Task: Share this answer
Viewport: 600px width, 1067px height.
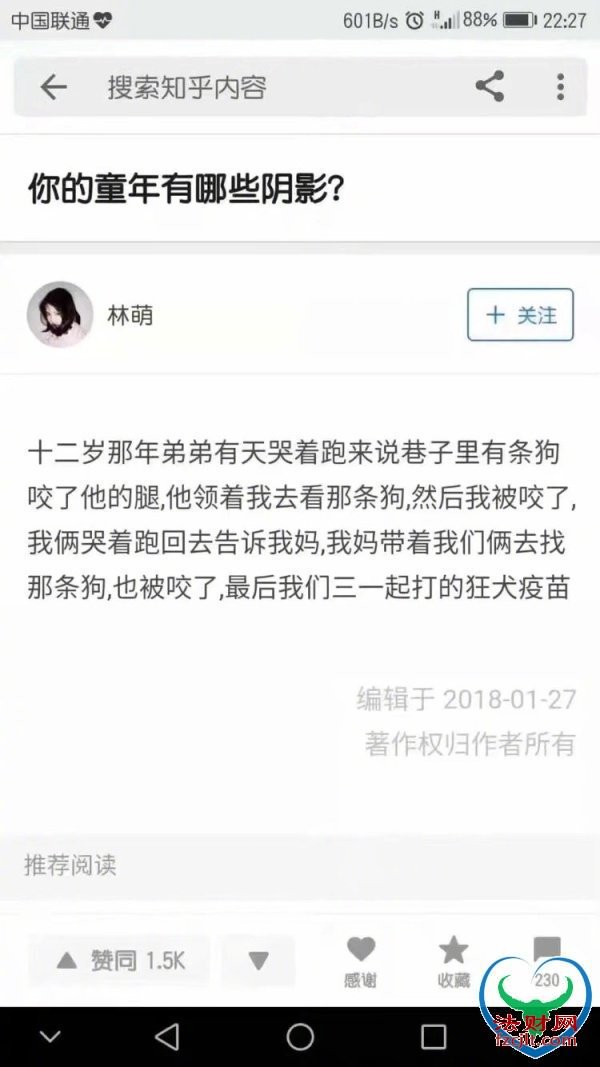Action: 489,87
